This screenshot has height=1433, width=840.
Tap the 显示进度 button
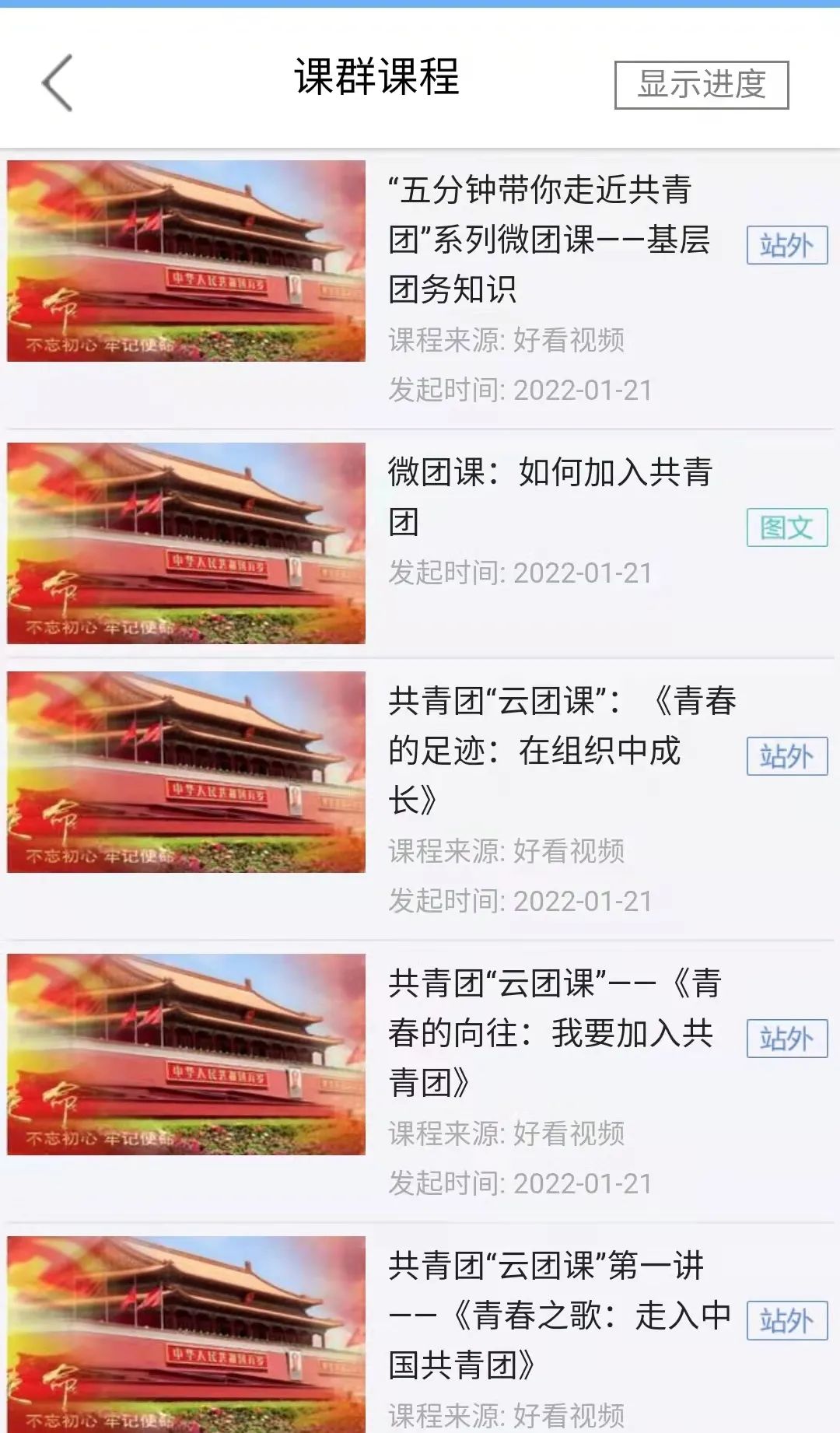point(701,85)
